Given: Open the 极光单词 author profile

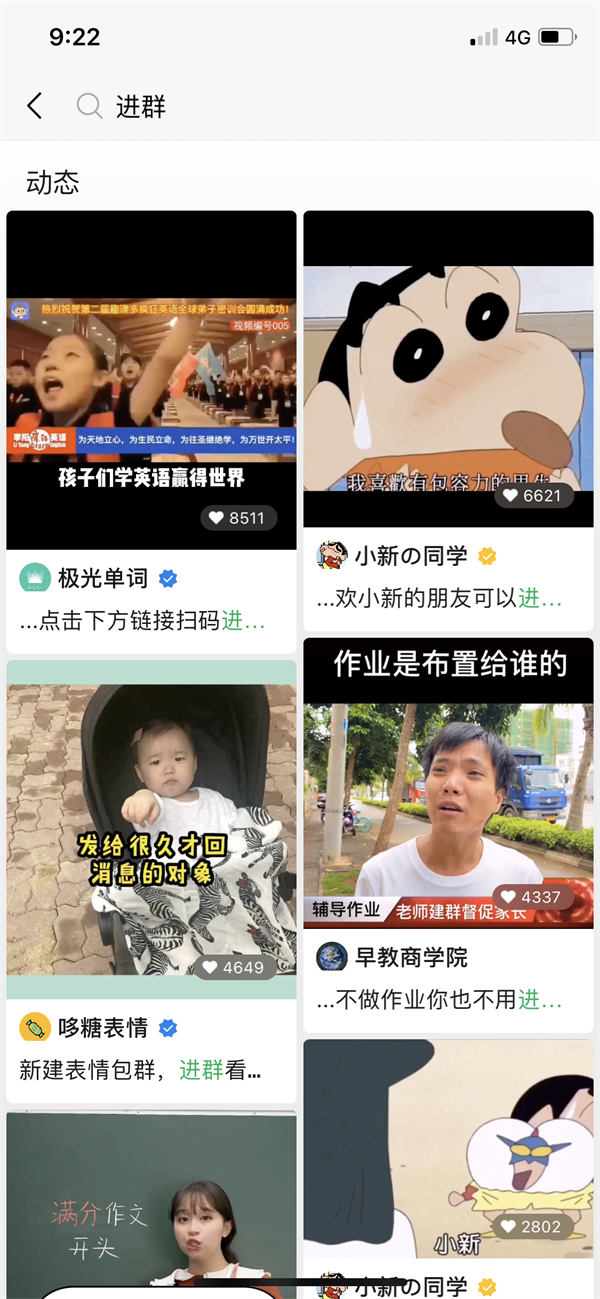Looking at the screenshot, I should click(102, 578).
